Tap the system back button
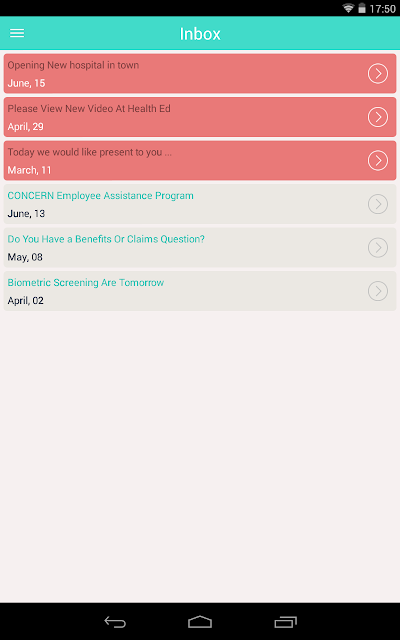Viewport: 400px width, 640px height. [x=115, y=622]
